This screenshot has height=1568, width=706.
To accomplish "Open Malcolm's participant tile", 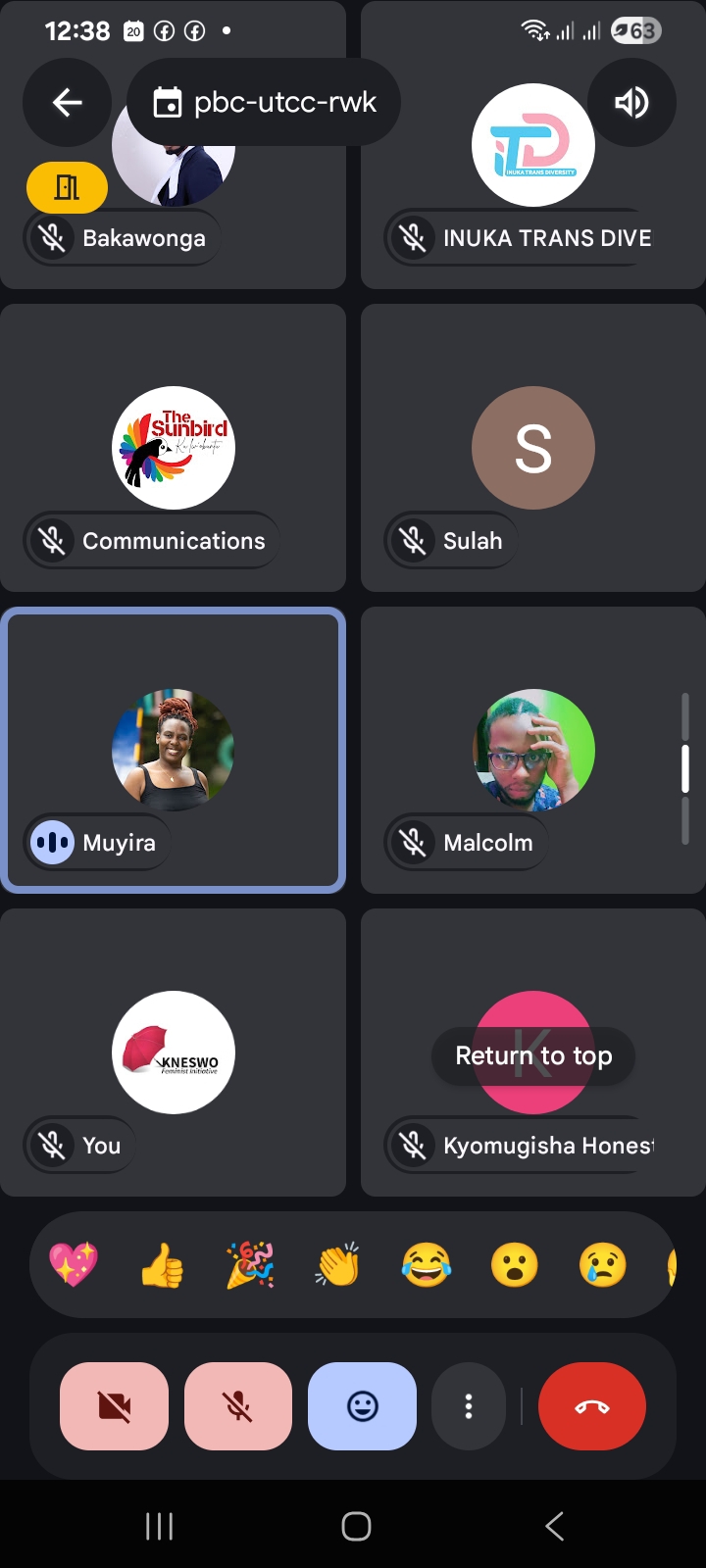I will pos(533,750).
